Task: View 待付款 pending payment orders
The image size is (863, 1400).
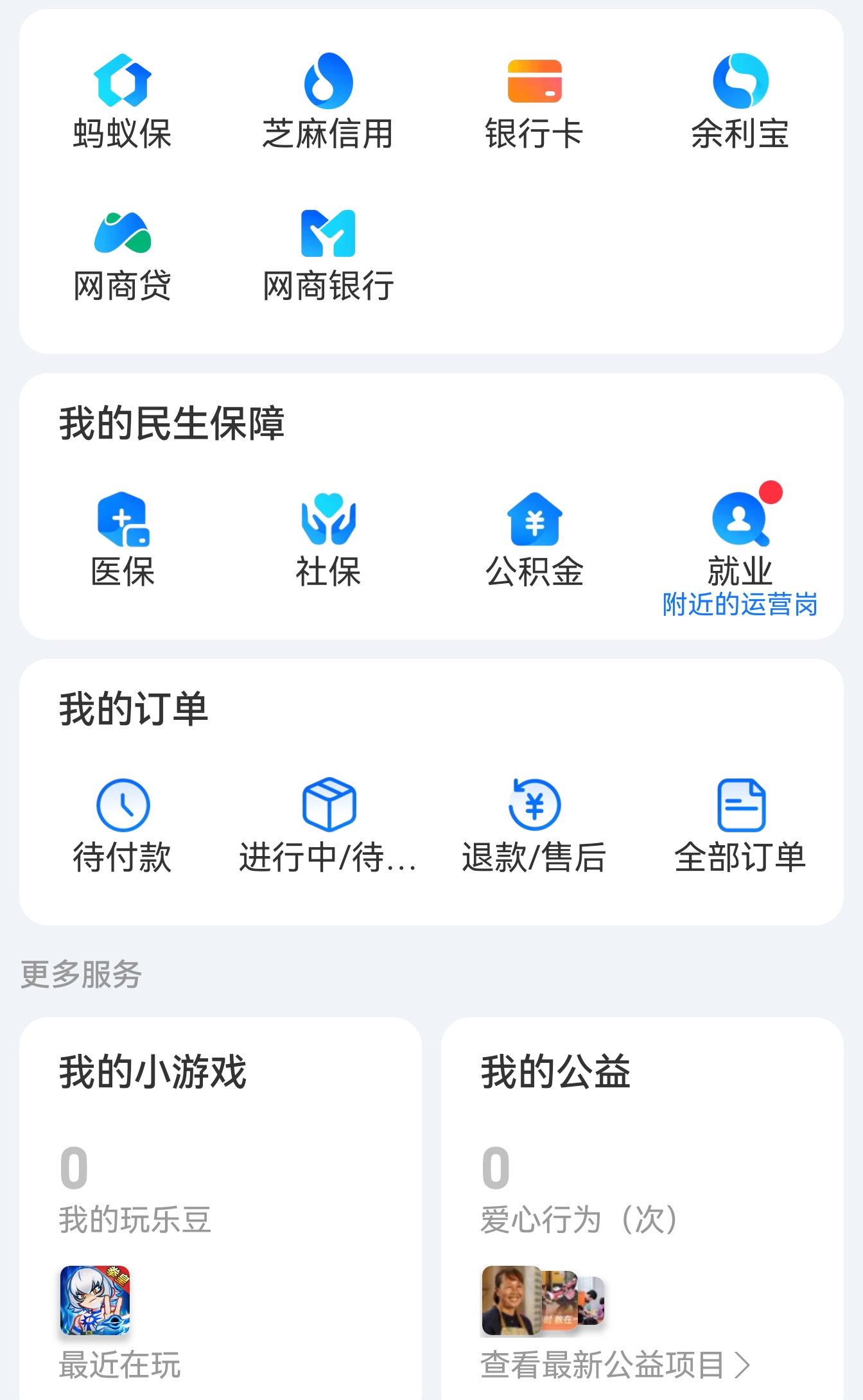Action: click(122, 828)
